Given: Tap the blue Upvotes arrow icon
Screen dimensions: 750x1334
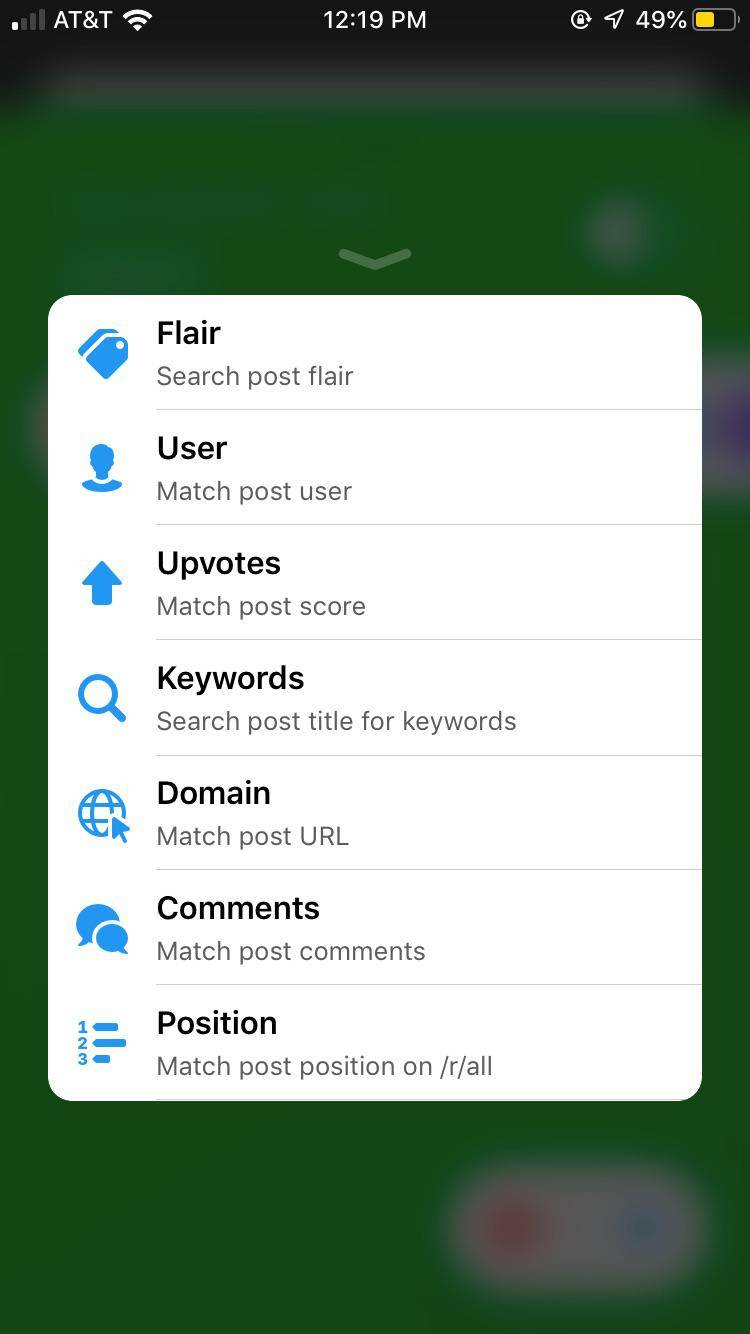Looking at the screenshot, I should [102, 582].
